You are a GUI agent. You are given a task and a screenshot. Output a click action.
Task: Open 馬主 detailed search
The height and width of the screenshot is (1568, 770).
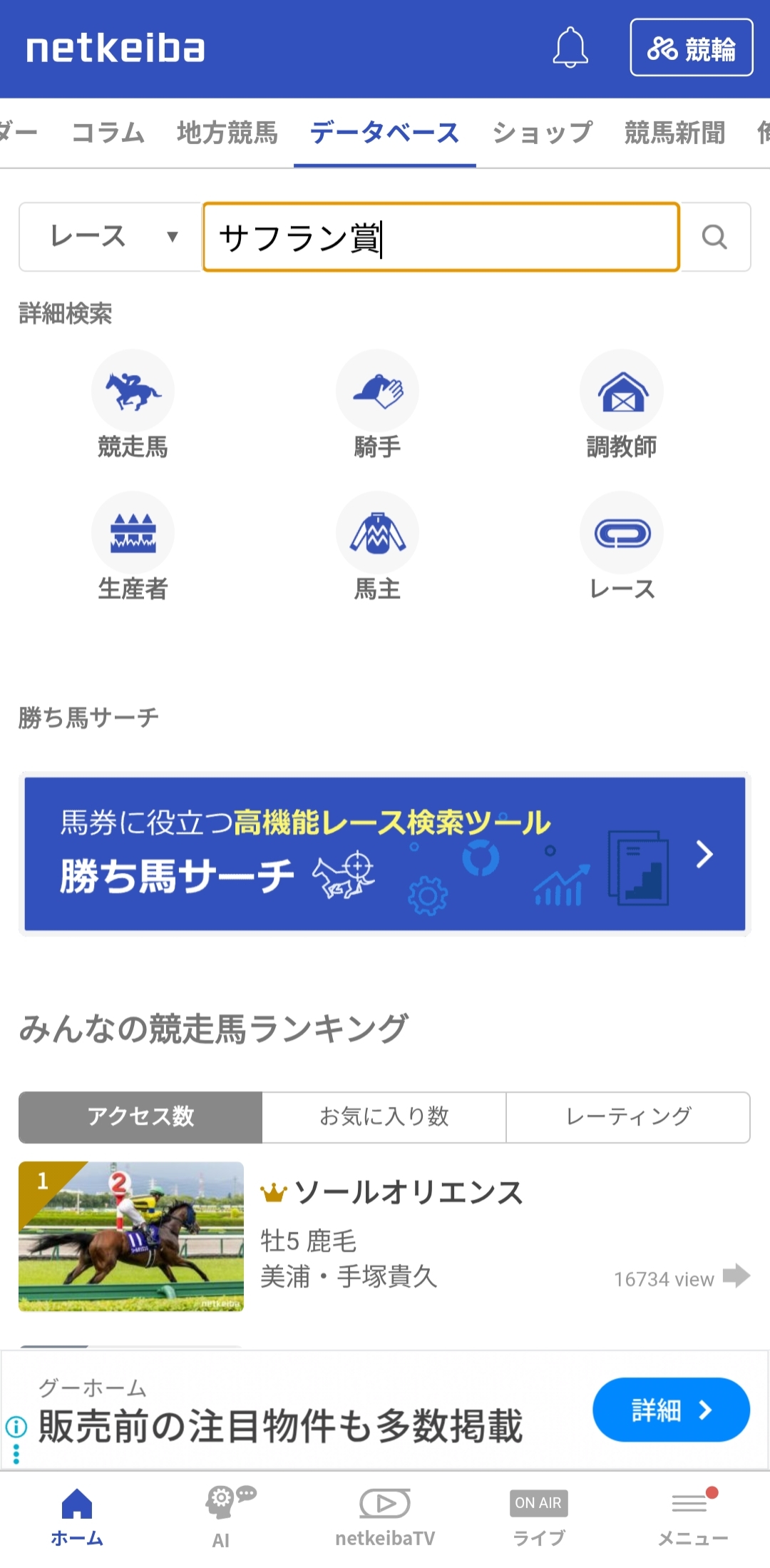[377, 547]
